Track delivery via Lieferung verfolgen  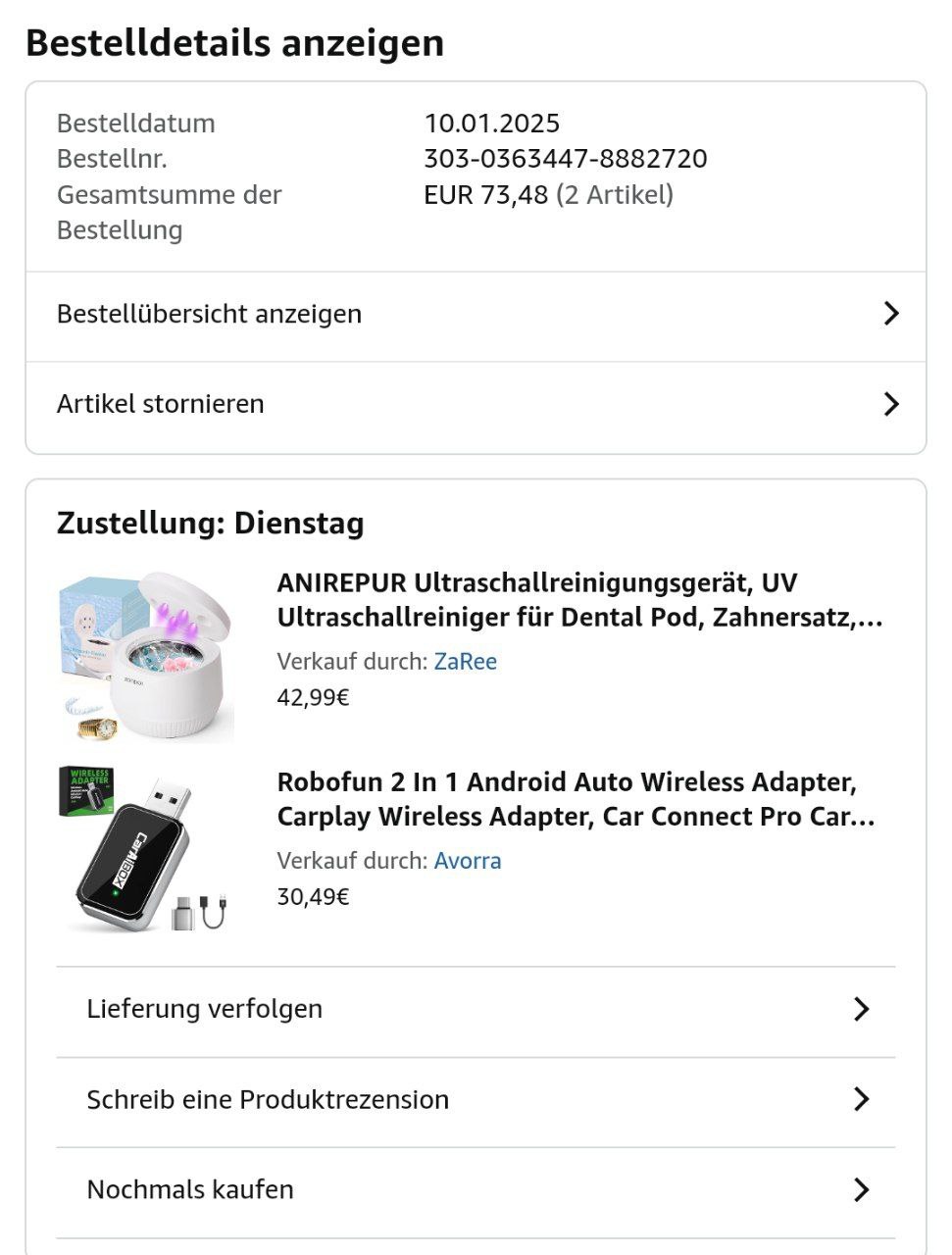[476, 1009]
